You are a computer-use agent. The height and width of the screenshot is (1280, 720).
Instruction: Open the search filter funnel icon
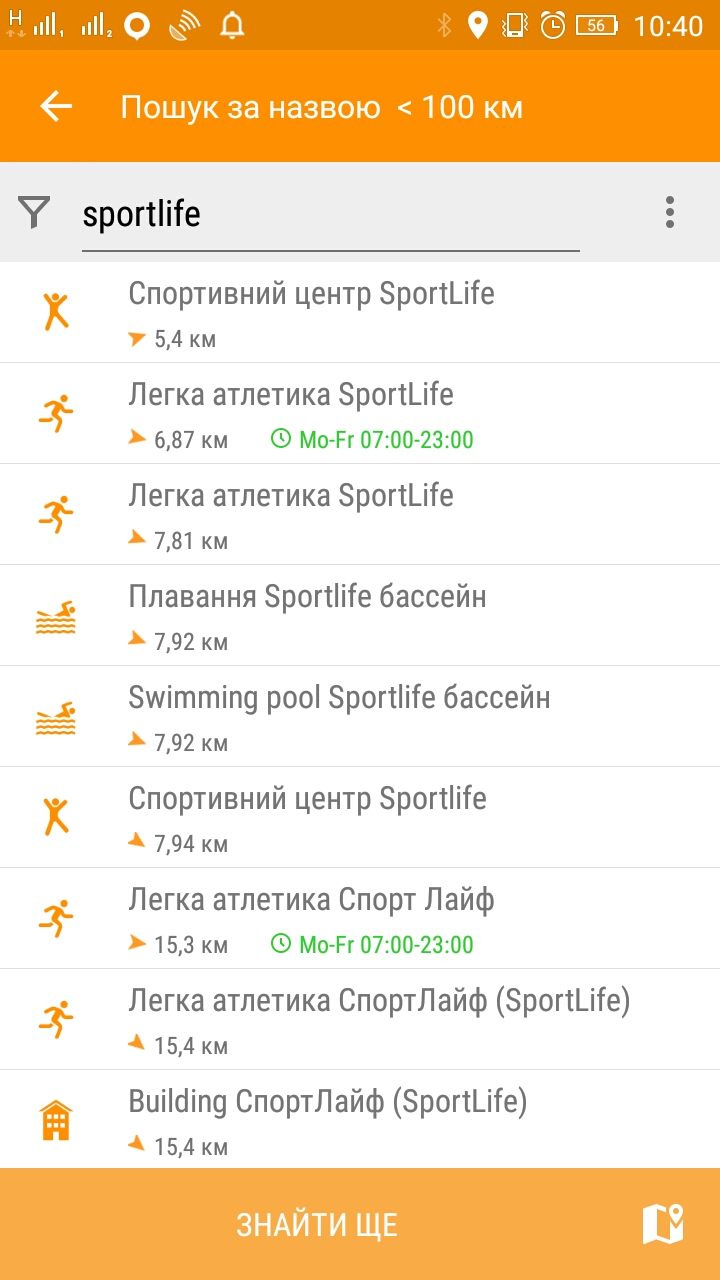click(35, 212)
